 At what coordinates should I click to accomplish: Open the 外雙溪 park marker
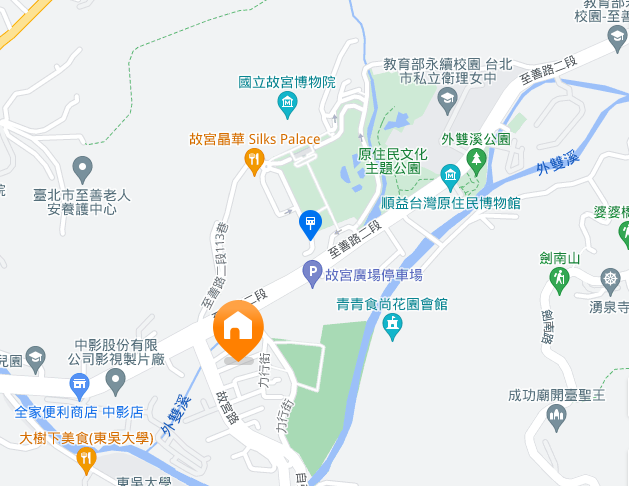pos(478,160)
